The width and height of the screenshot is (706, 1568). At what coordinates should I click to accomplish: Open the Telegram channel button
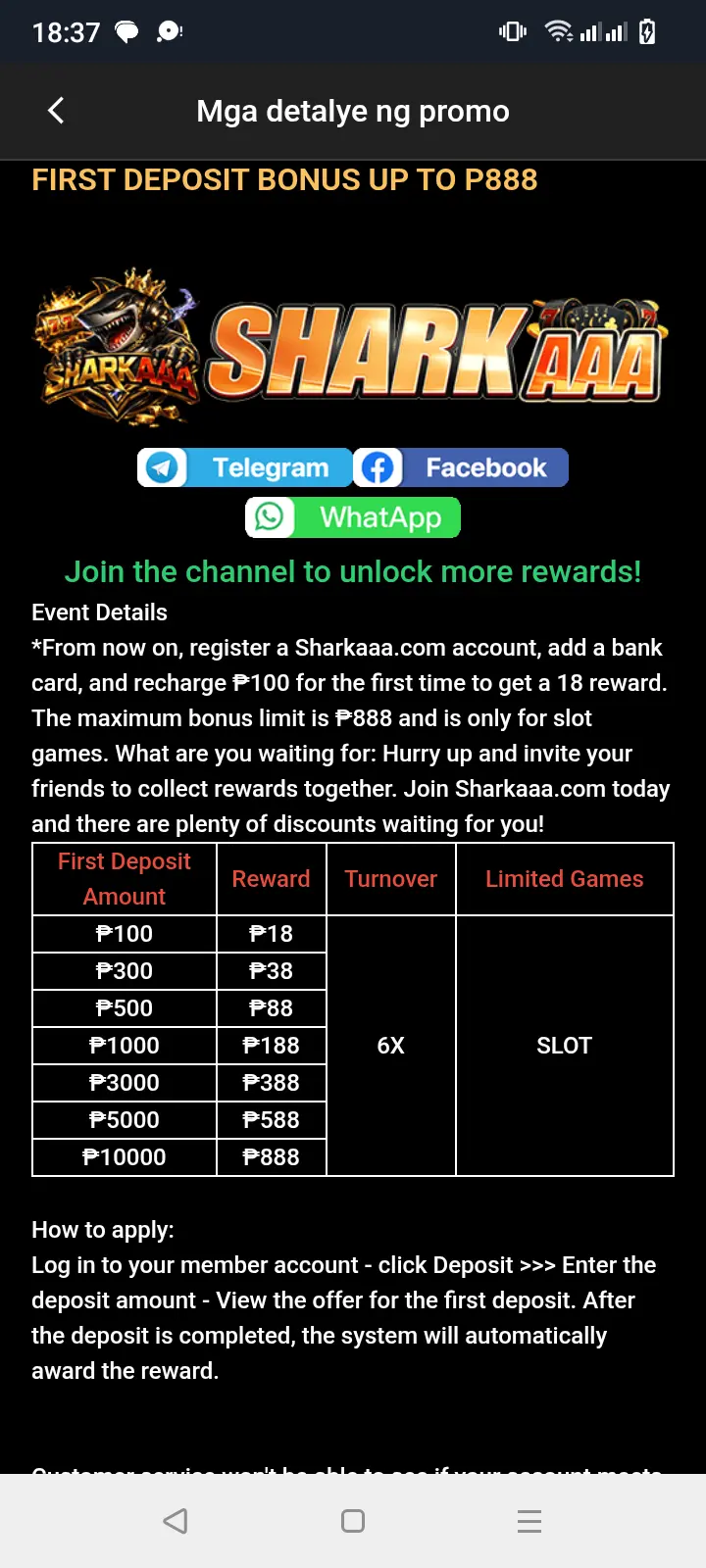[x=245, y=467]
